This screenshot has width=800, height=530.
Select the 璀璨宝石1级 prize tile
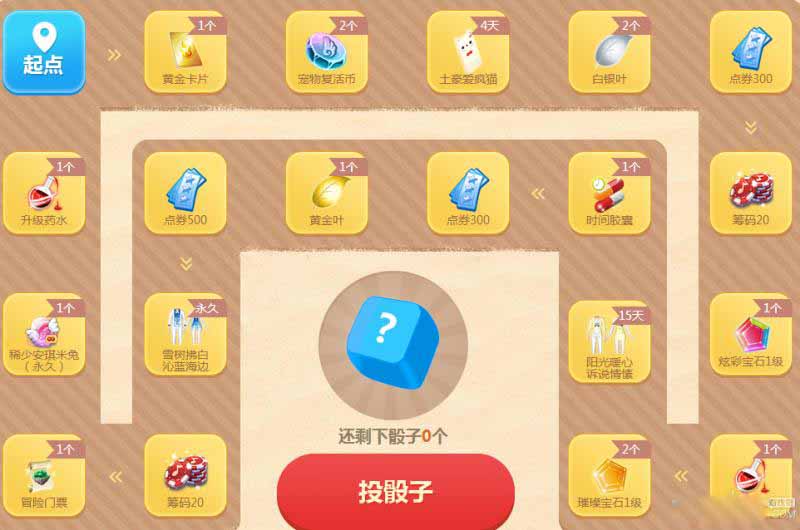tap(609, 476)
